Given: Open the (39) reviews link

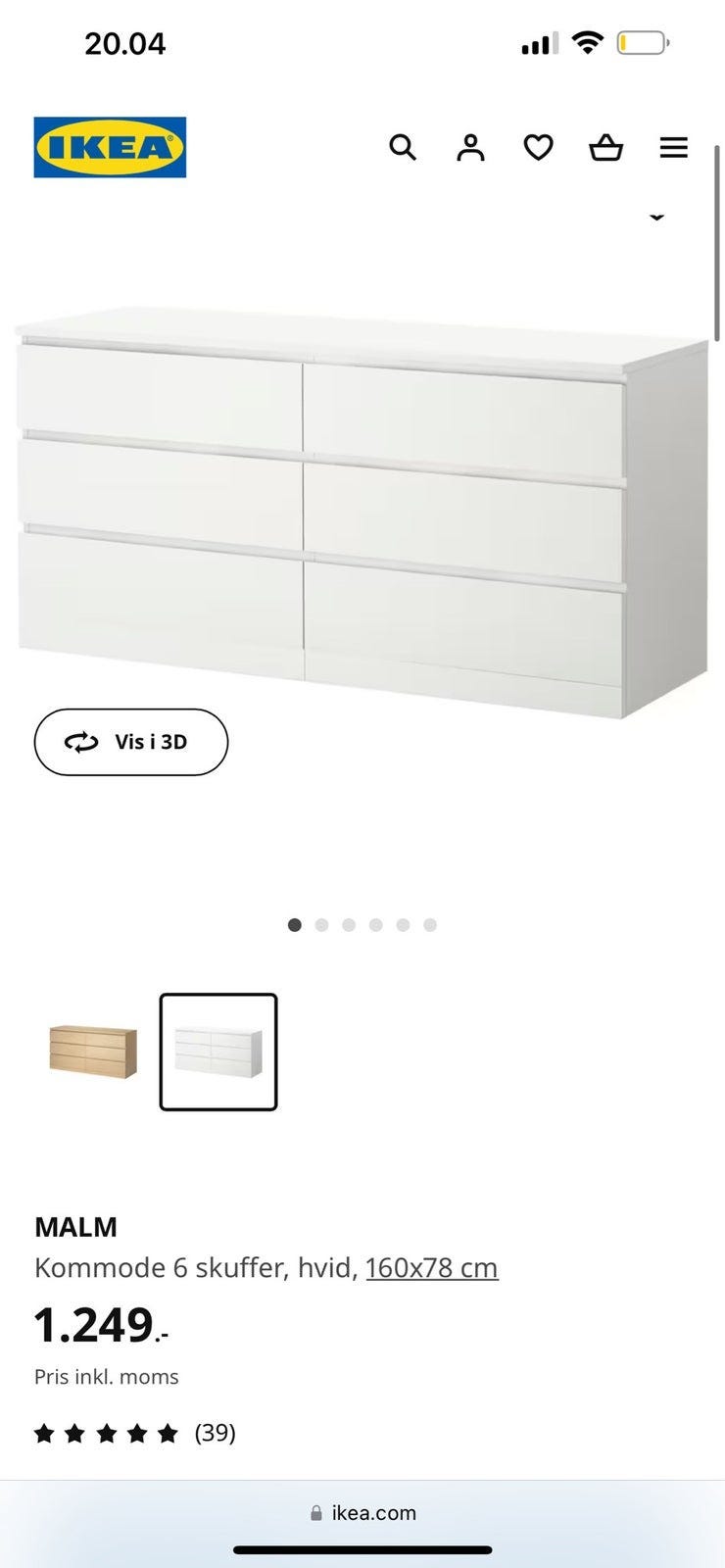Looking at the screenshot, I should coord(213,1432).
